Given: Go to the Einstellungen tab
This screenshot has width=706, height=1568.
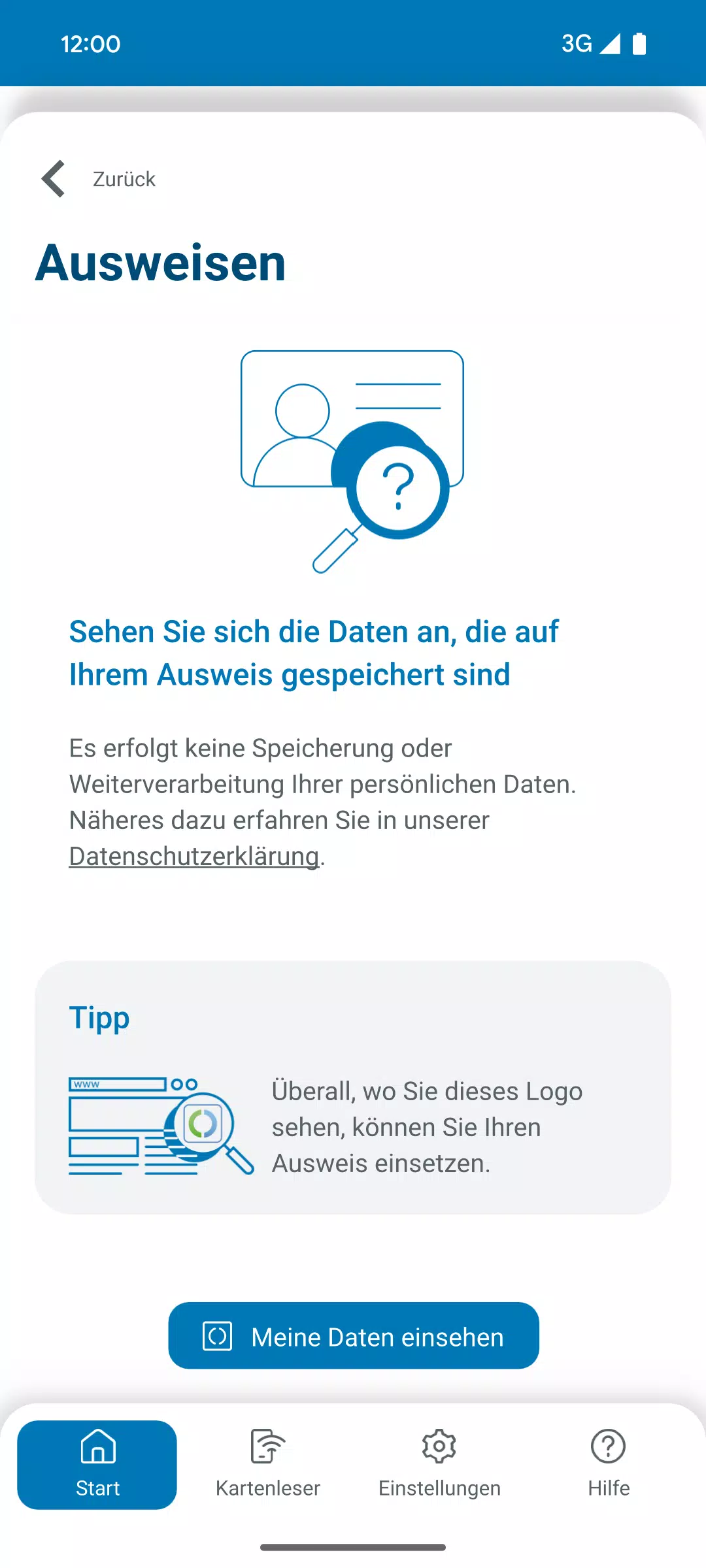Looking at the screenshot, I should click(439, 1465).
